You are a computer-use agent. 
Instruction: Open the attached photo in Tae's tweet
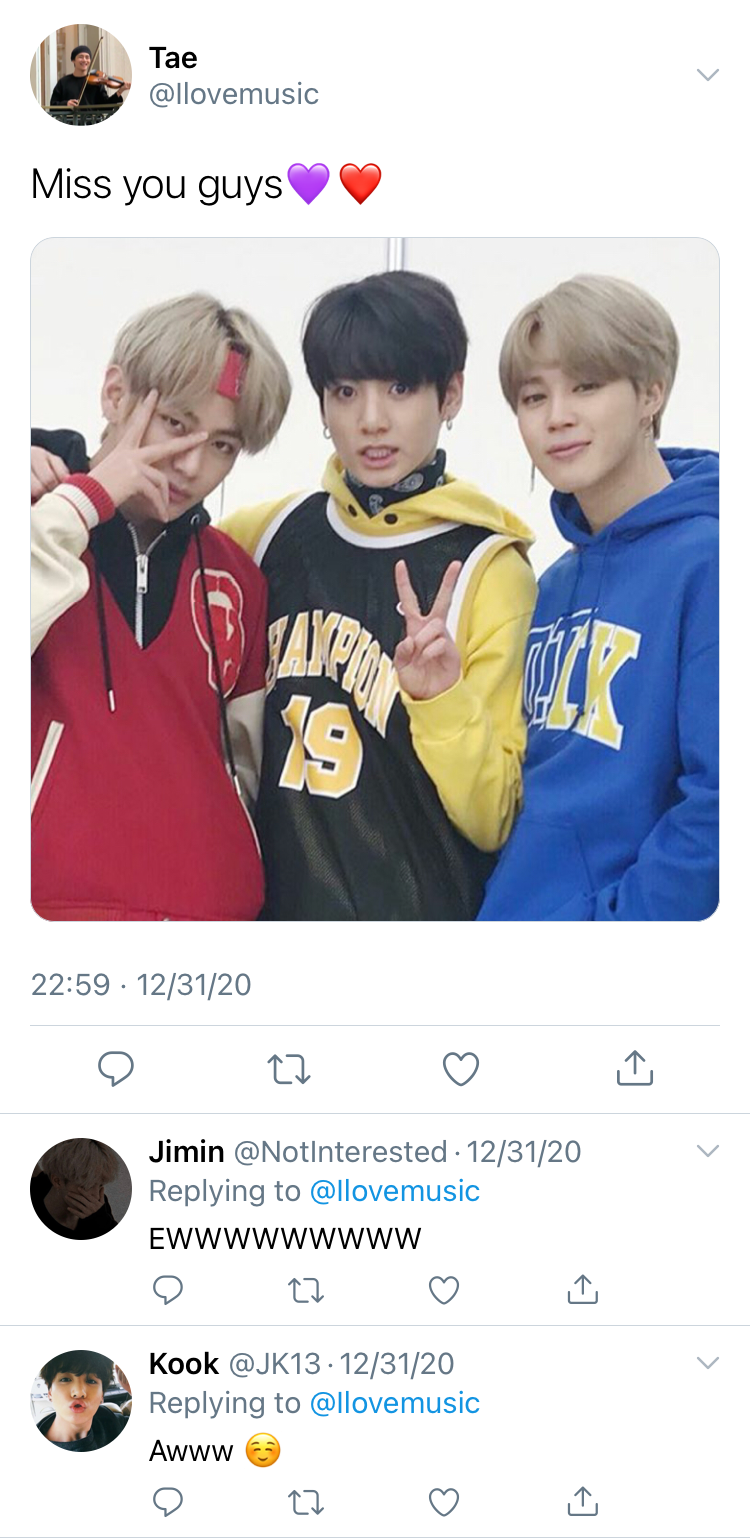375,579
